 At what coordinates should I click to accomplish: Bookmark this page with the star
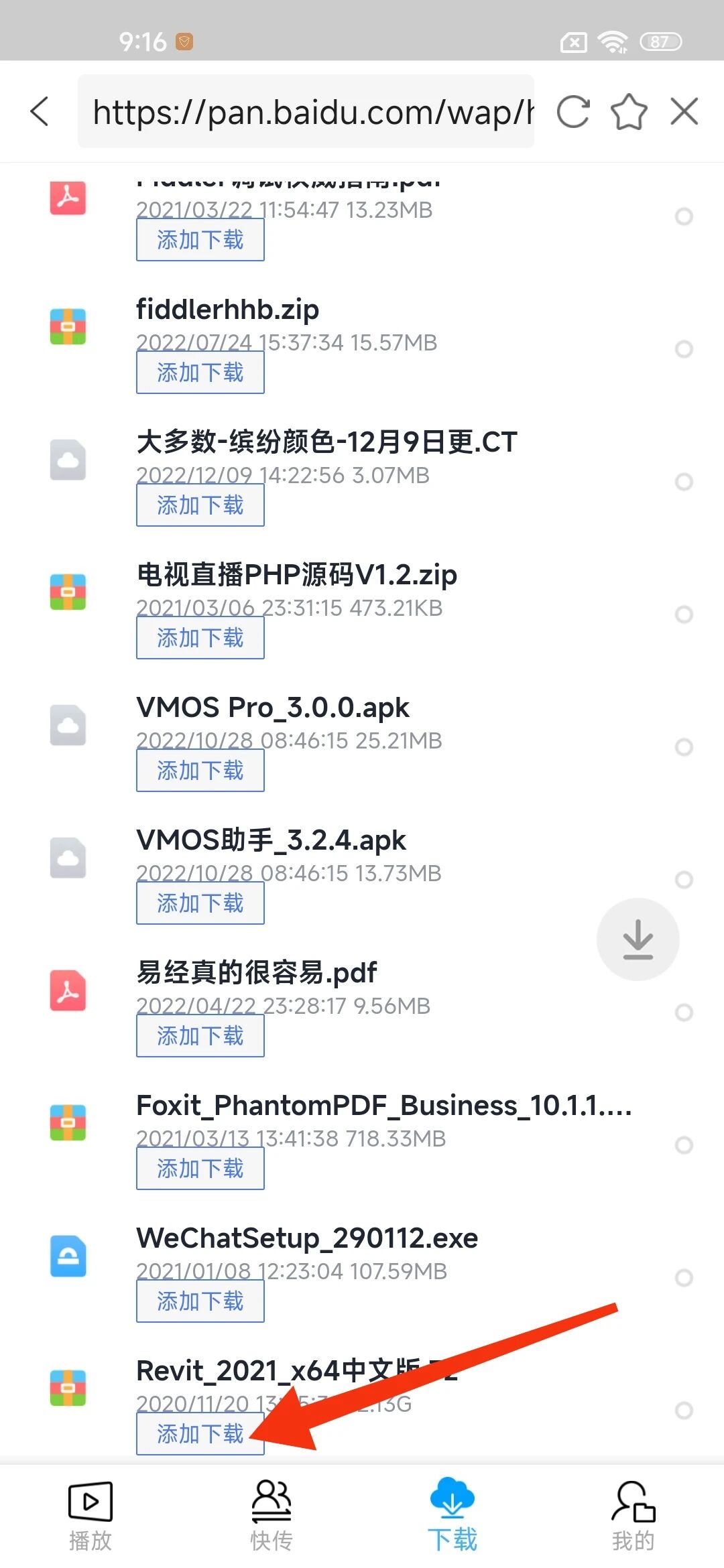coord(629,111)
